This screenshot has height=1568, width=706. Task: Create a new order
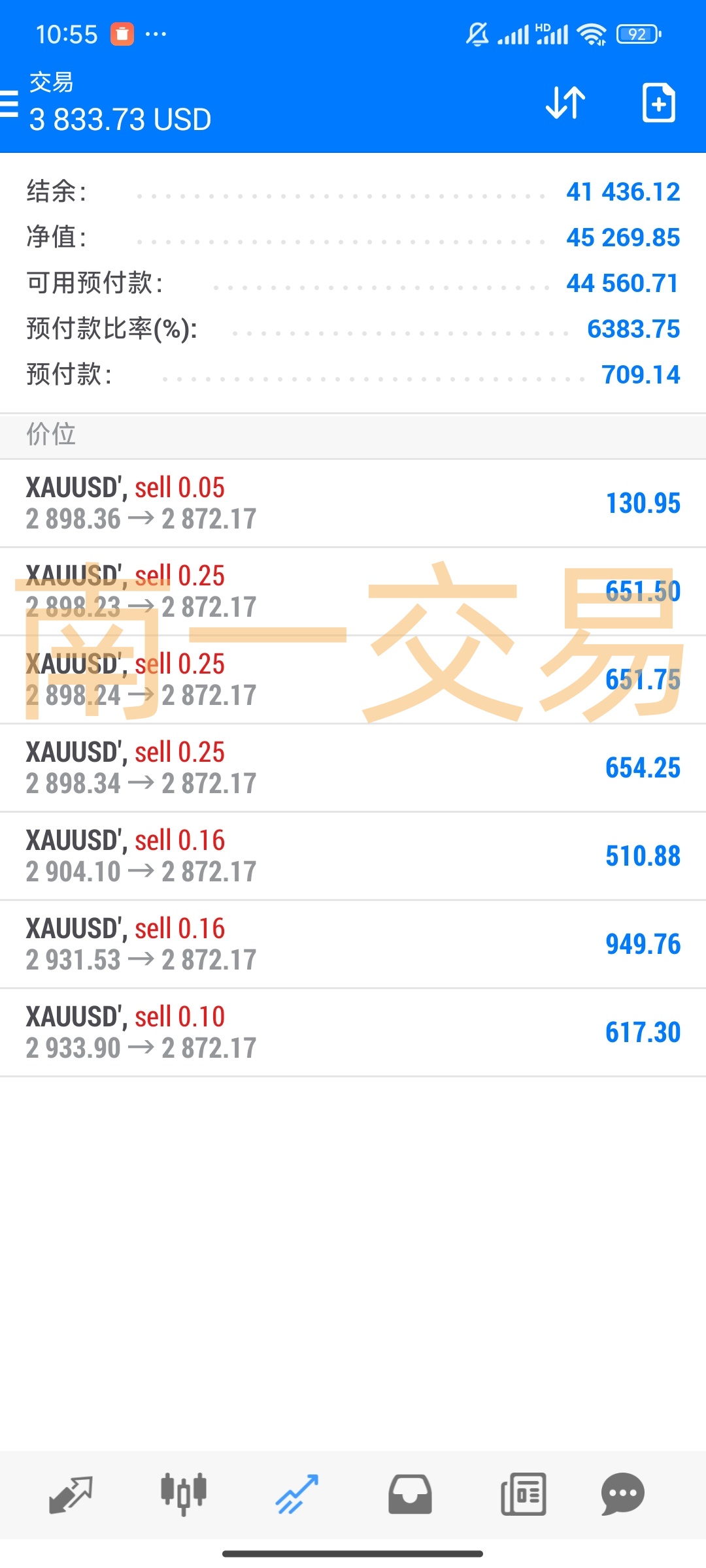click(x=658, y=103)
